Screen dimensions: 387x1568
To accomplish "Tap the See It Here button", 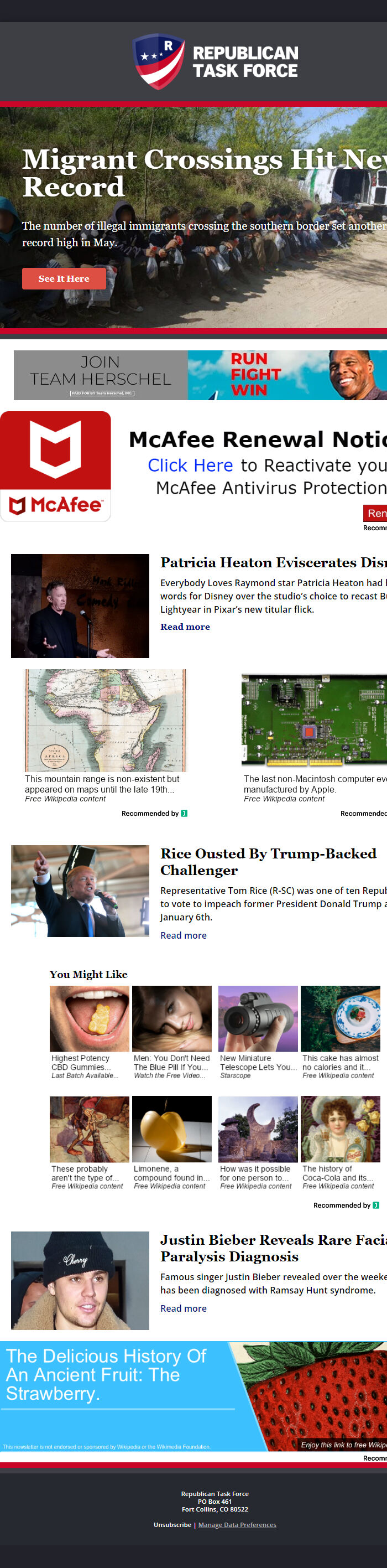I will point(64,278).
